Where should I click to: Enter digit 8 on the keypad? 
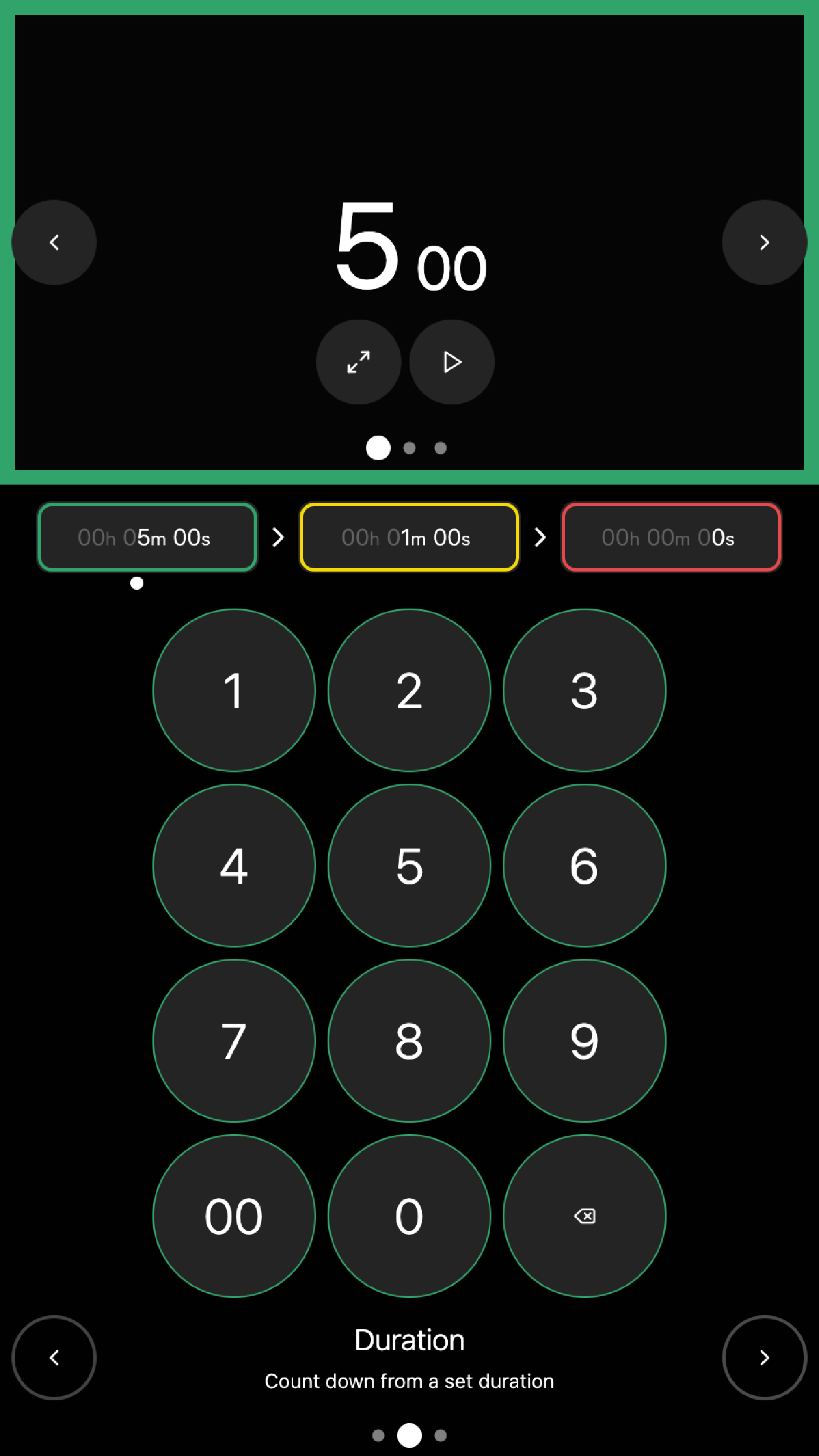click(409, 1041)
